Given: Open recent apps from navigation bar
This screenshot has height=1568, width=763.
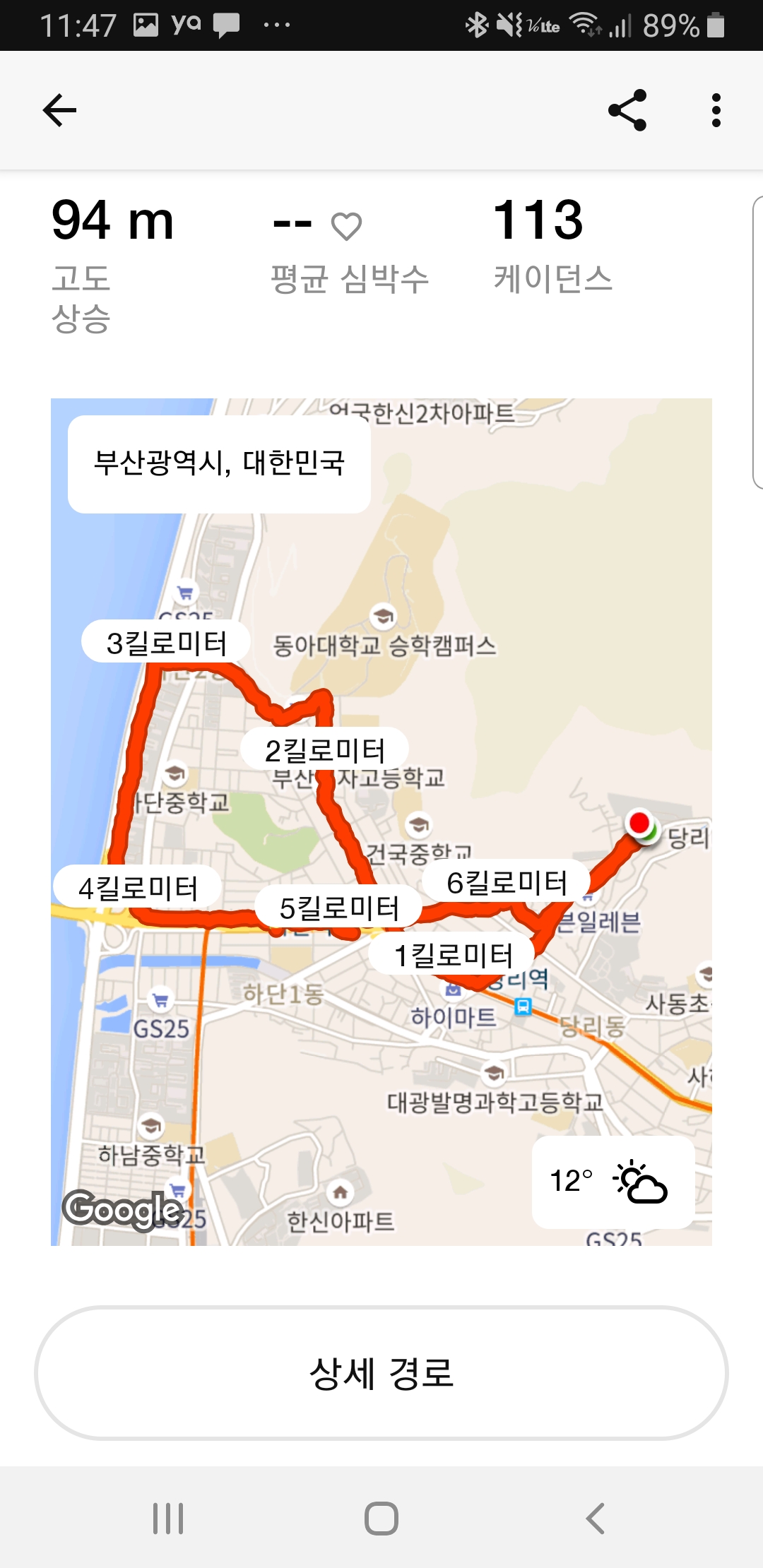Looking at the screenshot, I should click(x=168, y=1518).
